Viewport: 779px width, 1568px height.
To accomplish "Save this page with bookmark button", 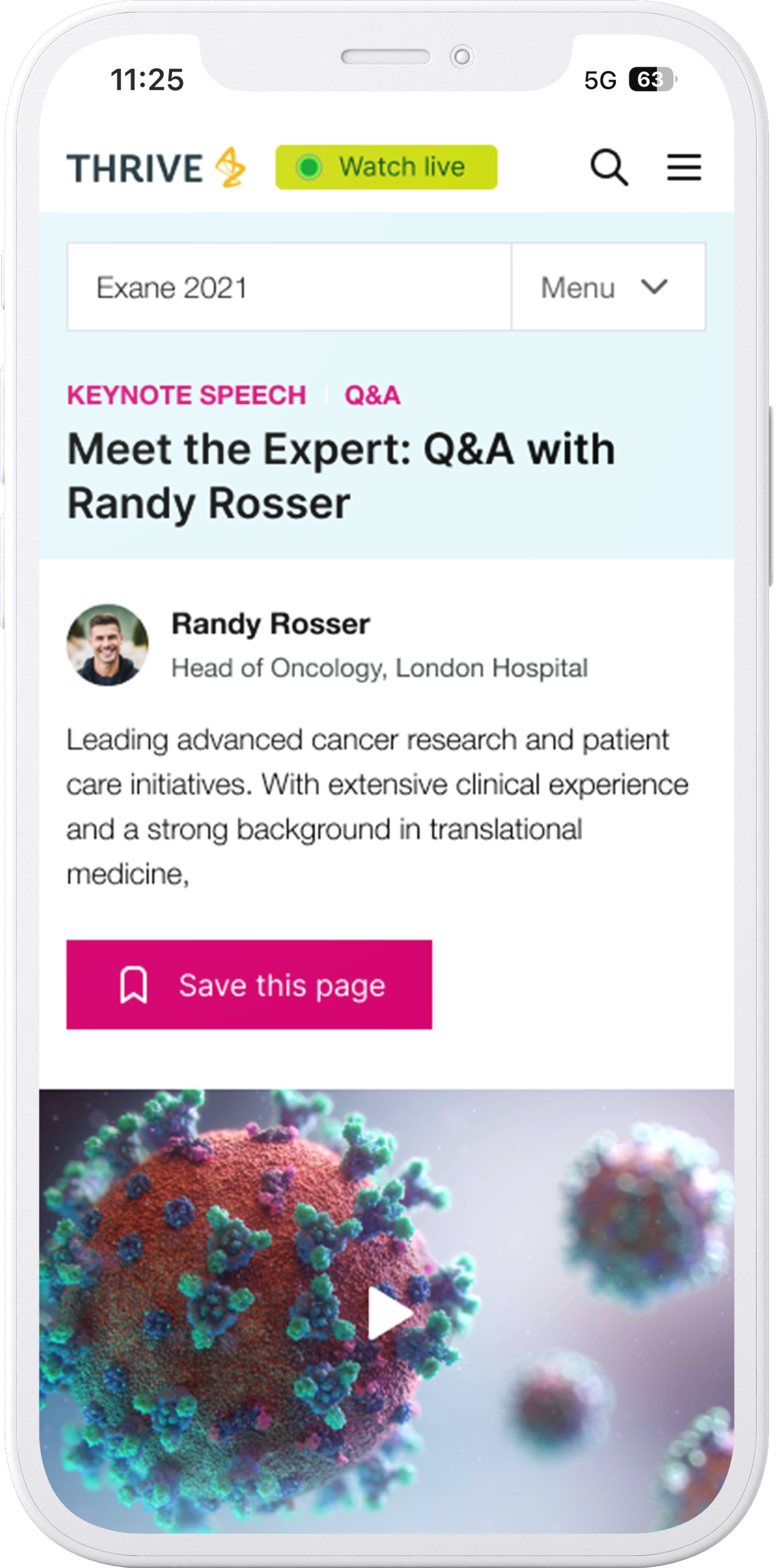I will click(x=249, y=984).
